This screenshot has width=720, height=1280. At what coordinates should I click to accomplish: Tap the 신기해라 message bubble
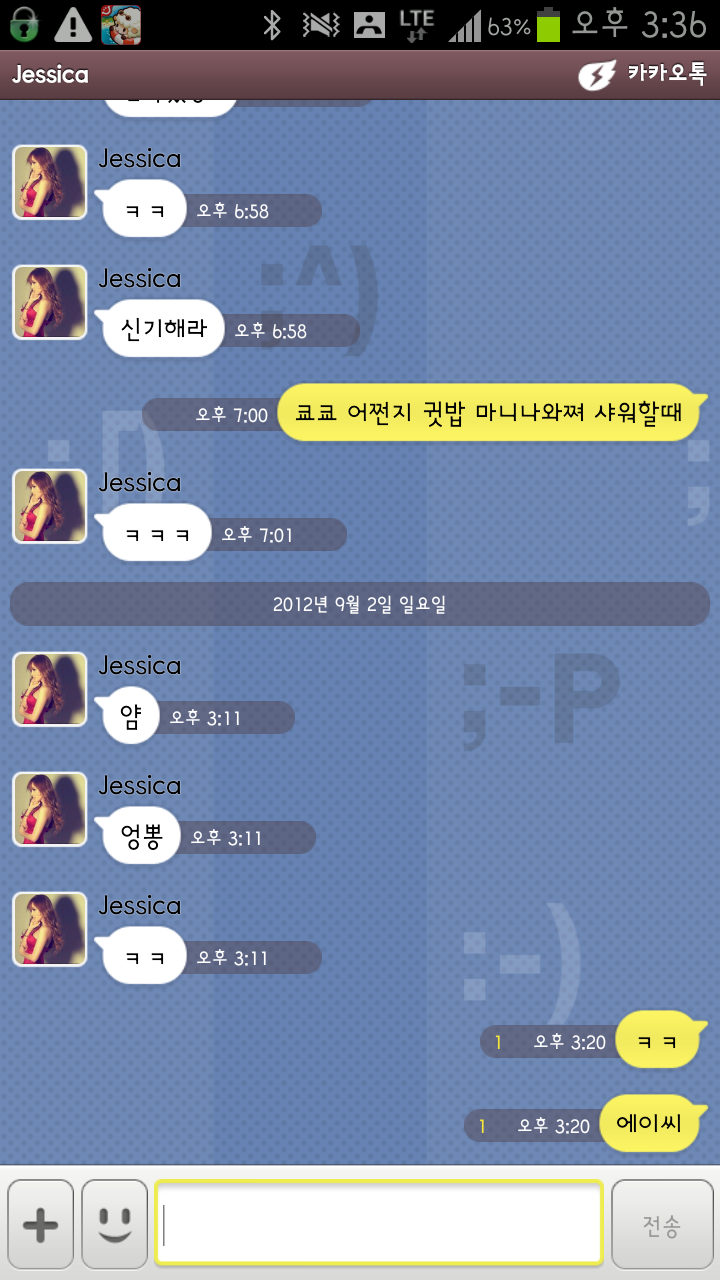point(163,328)
